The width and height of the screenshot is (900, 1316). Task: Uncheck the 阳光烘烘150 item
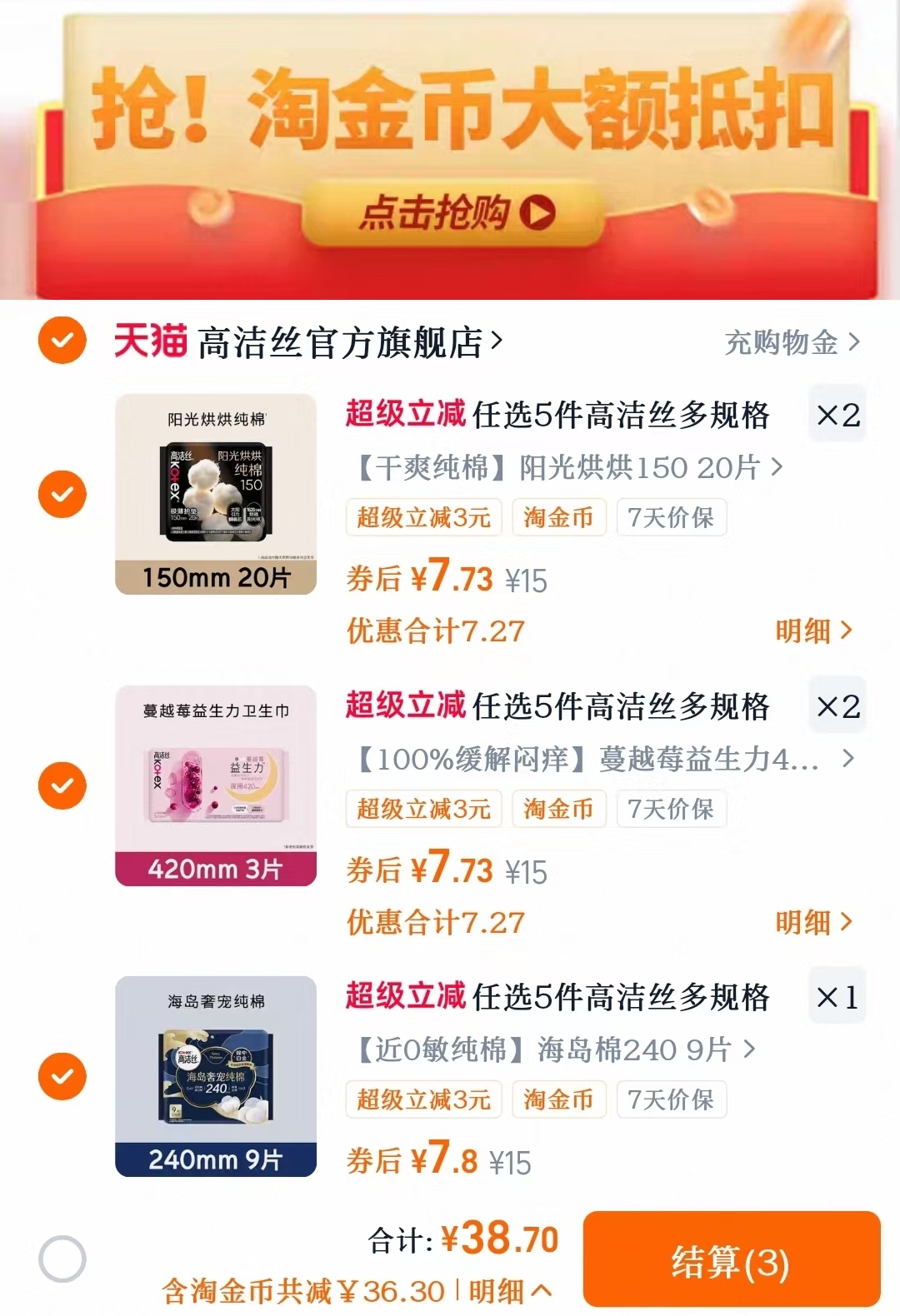(61, 493)
